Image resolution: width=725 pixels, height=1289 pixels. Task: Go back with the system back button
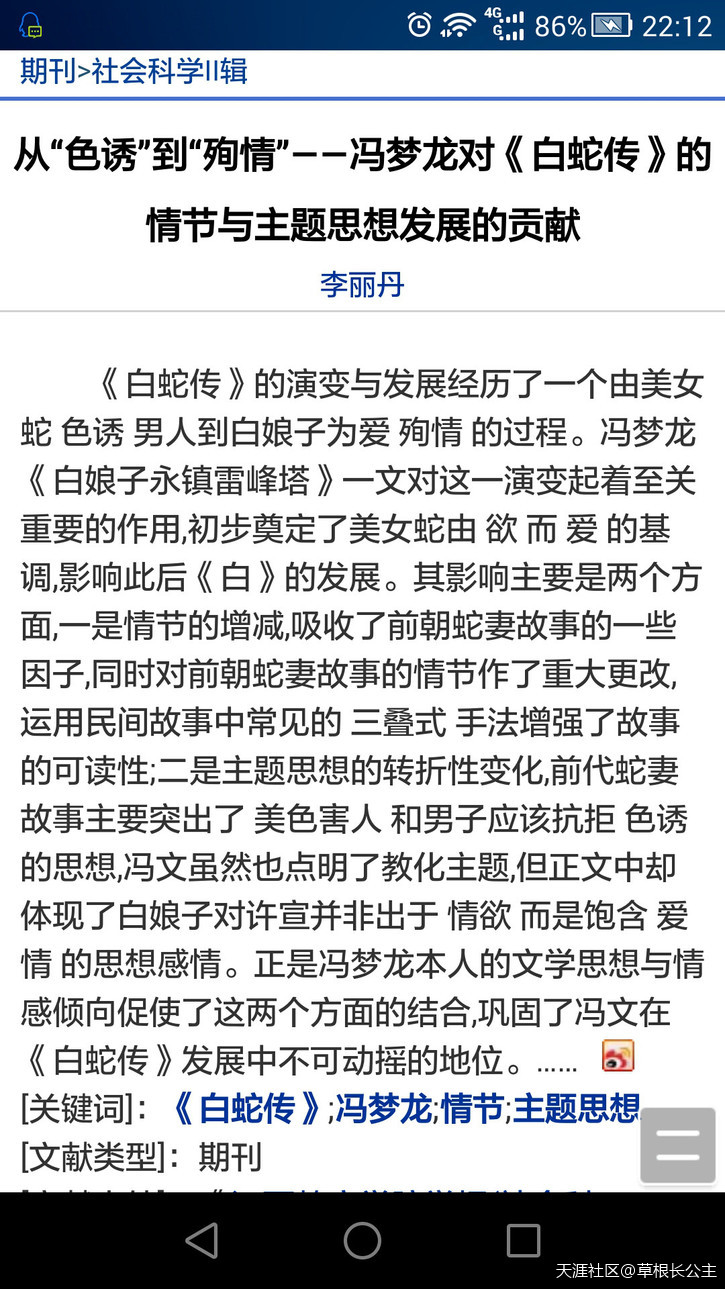point(202,1241)
